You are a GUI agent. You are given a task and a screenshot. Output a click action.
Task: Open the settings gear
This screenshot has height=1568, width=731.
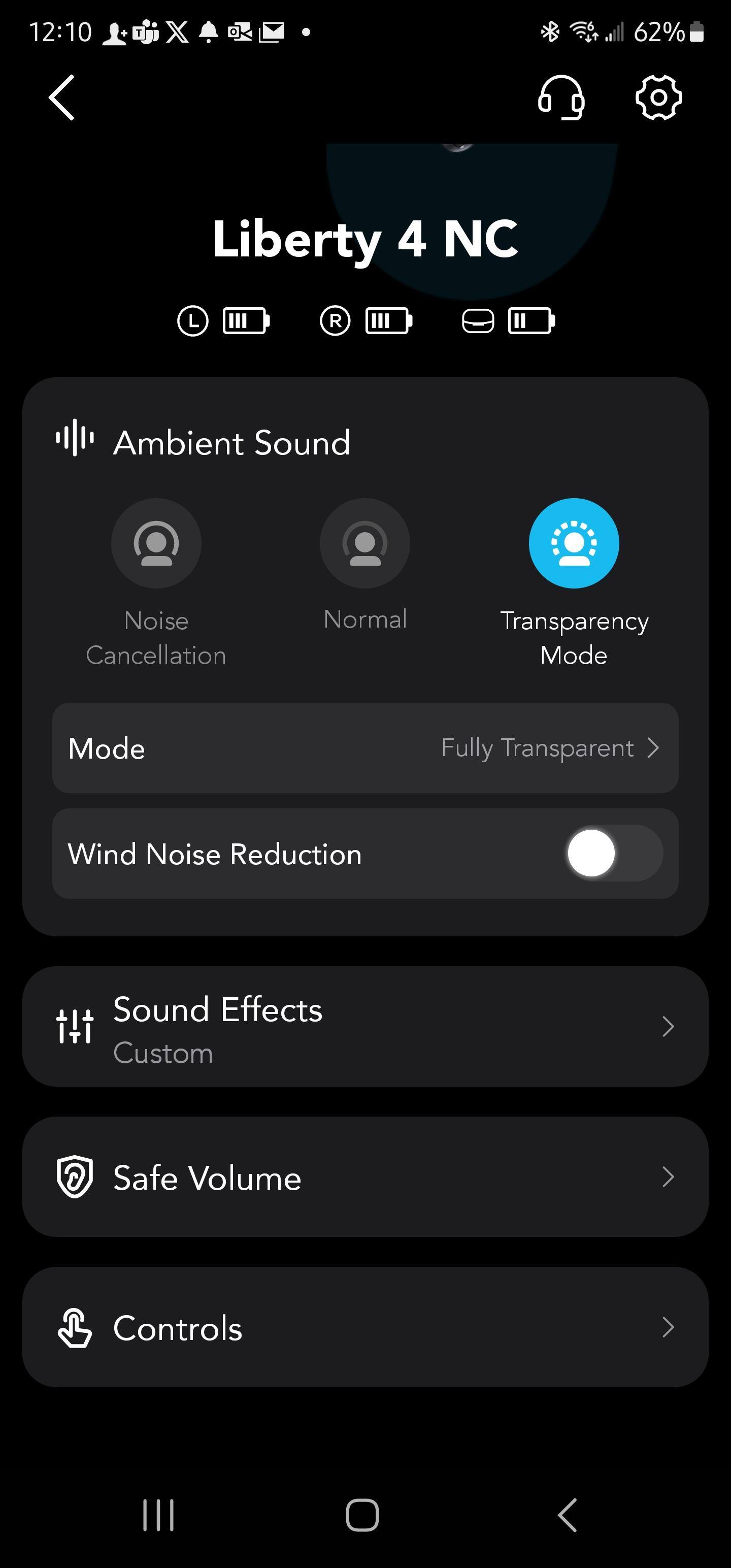click(x=658, y=97)
